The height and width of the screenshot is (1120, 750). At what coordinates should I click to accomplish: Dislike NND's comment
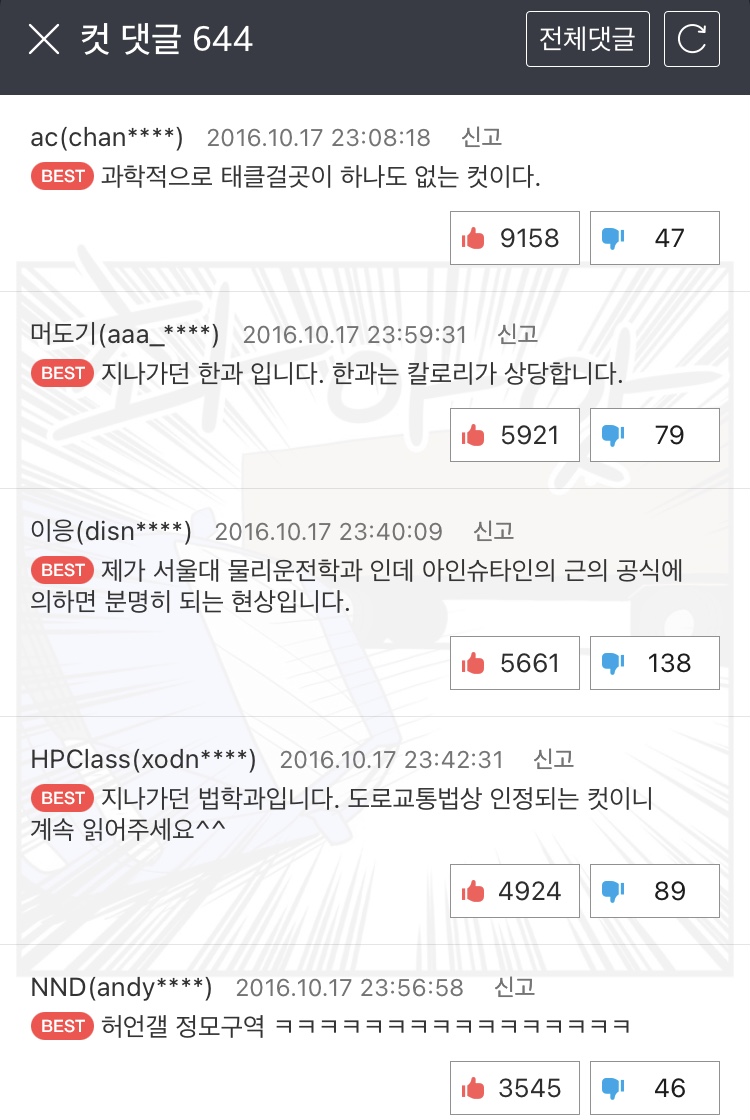[x=654, y=1088]
